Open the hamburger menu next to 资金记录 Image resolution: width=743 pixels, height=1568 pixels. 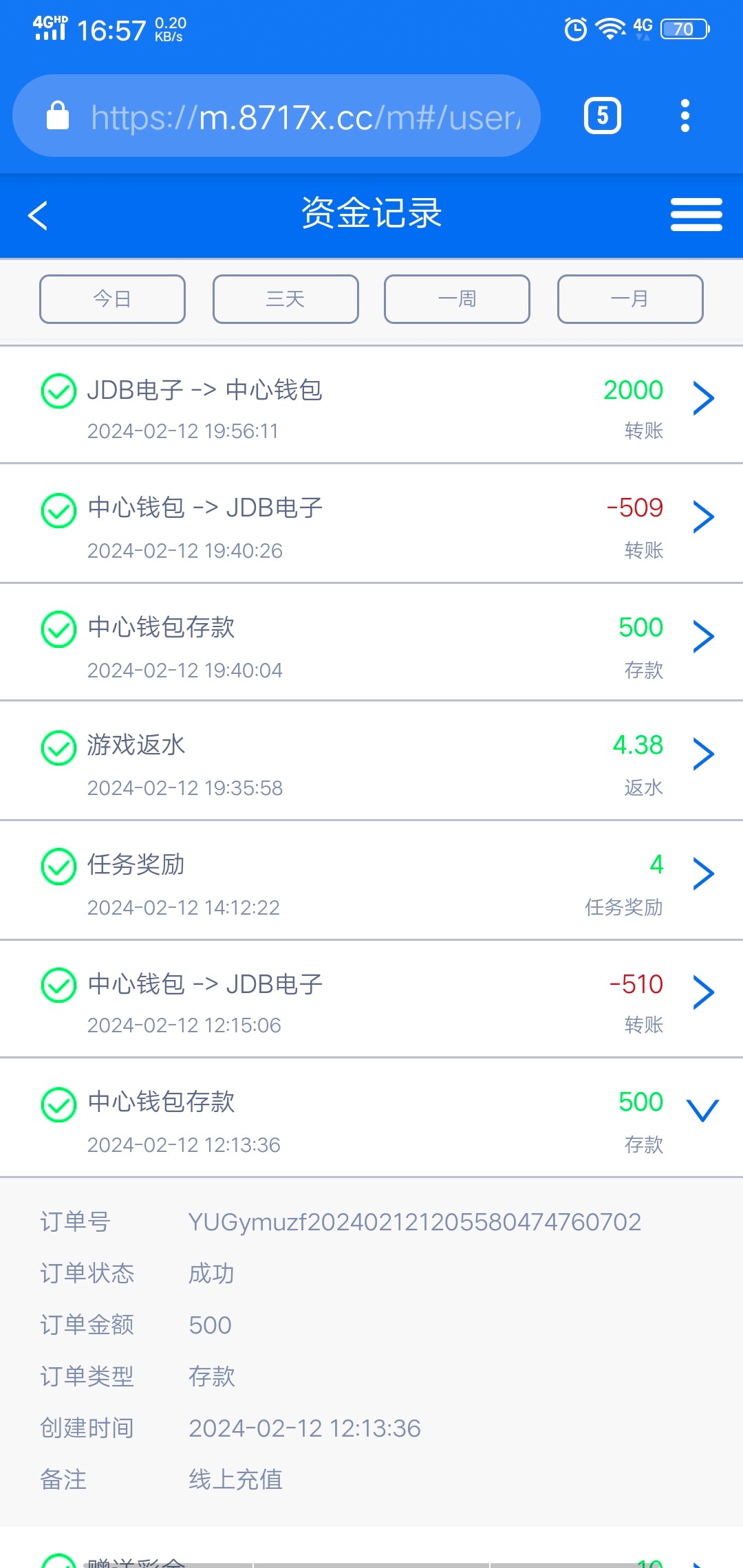pyautogui.click(x=696, y=215)
